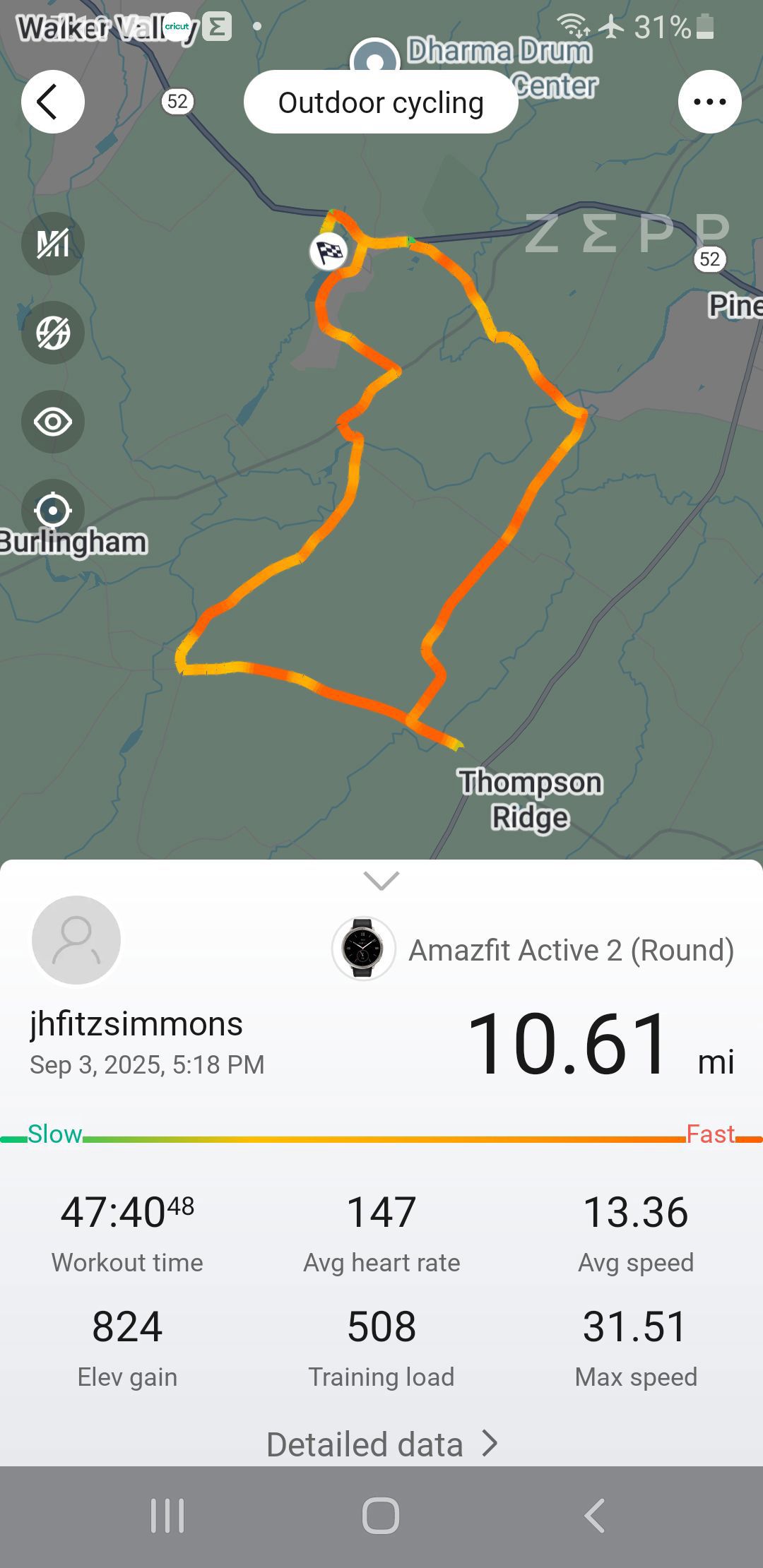This screenshot has height=1568, width=763.
Task: Tap the system home button
Action: click(x=381, y=1516)
